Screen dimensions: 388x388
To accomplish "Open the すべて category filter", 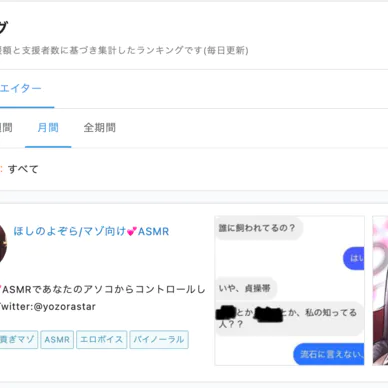I will (x=23, y=169).
